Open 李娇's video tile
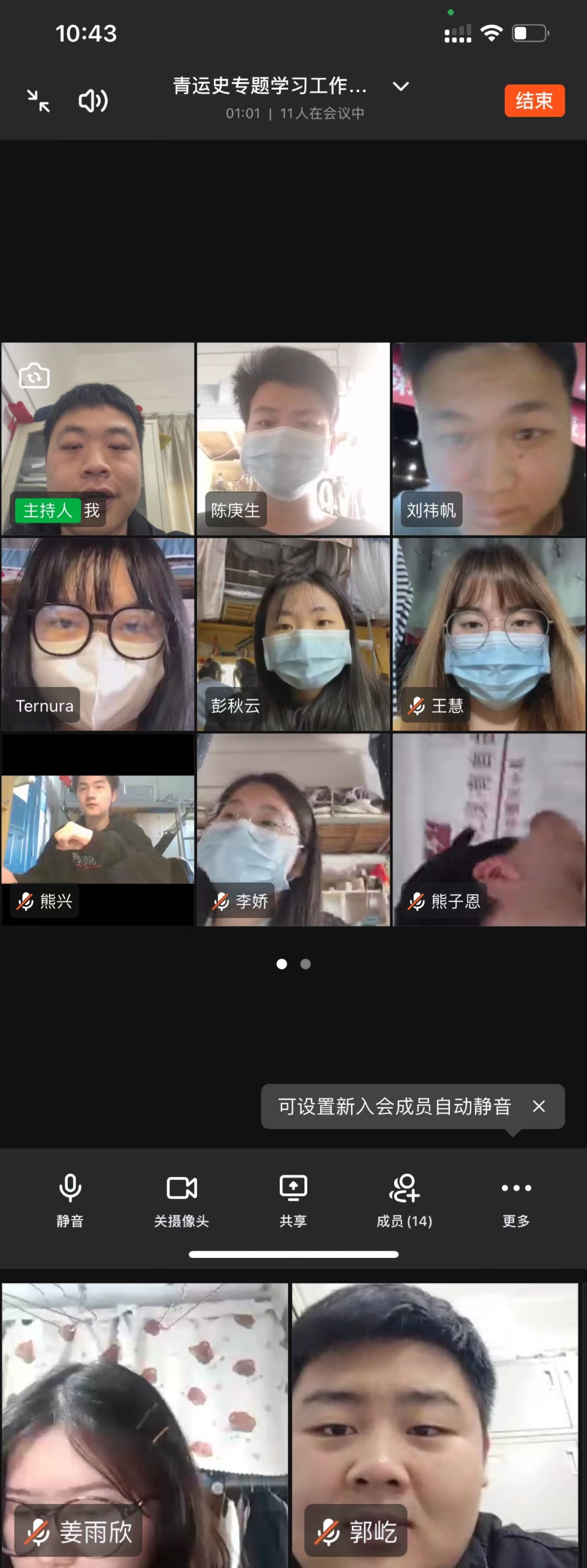587x1568 pixels. coord(293,829)
